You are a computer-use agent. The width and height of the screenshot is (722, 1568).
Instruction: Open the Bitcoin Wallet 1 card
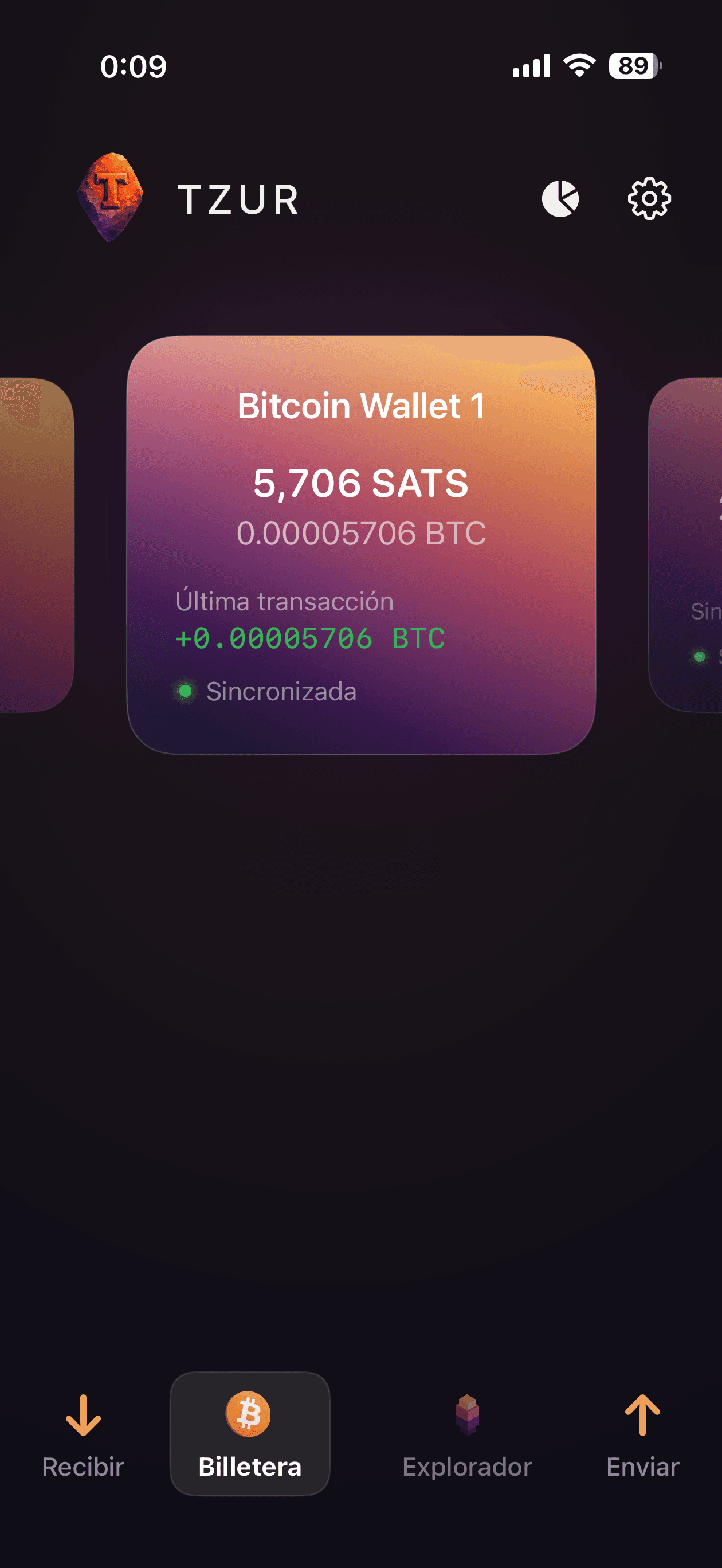(361, 544)
